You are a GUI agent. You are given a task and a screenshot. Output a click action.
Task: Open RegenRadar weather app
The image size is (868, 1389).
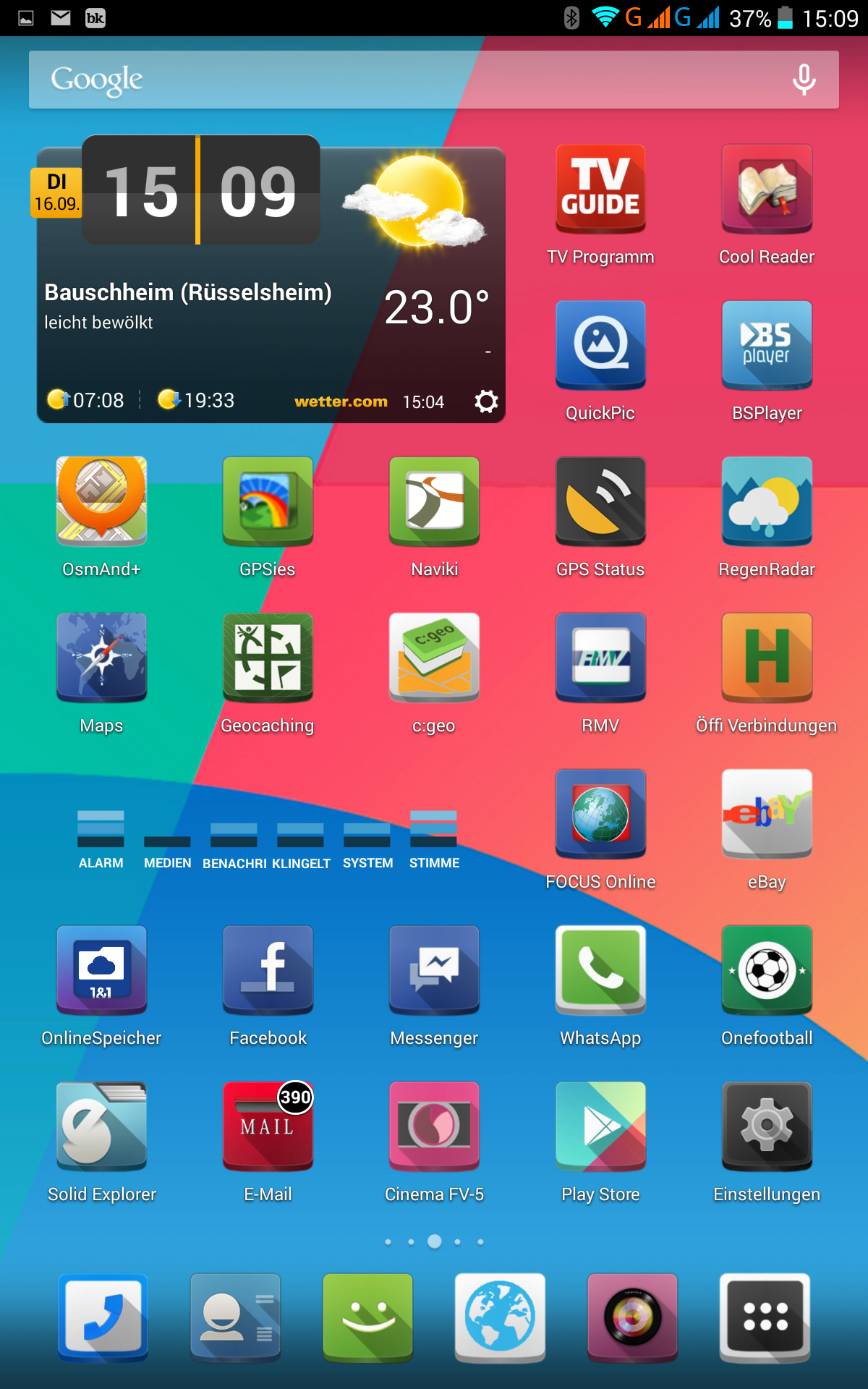pos(767,502)
